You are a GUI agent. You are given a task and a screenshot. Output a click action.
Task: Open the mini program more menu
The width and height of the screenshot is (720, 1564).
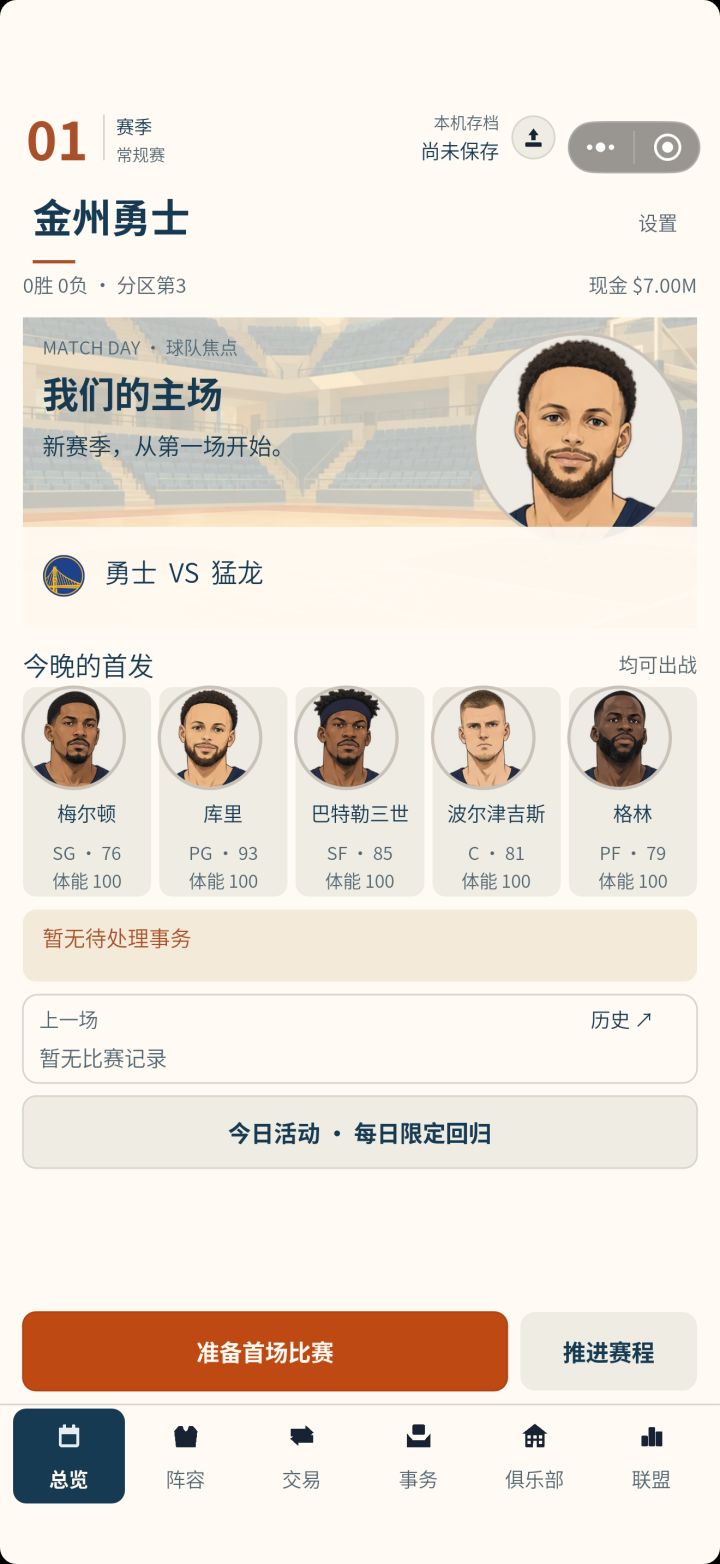[601, 148]
